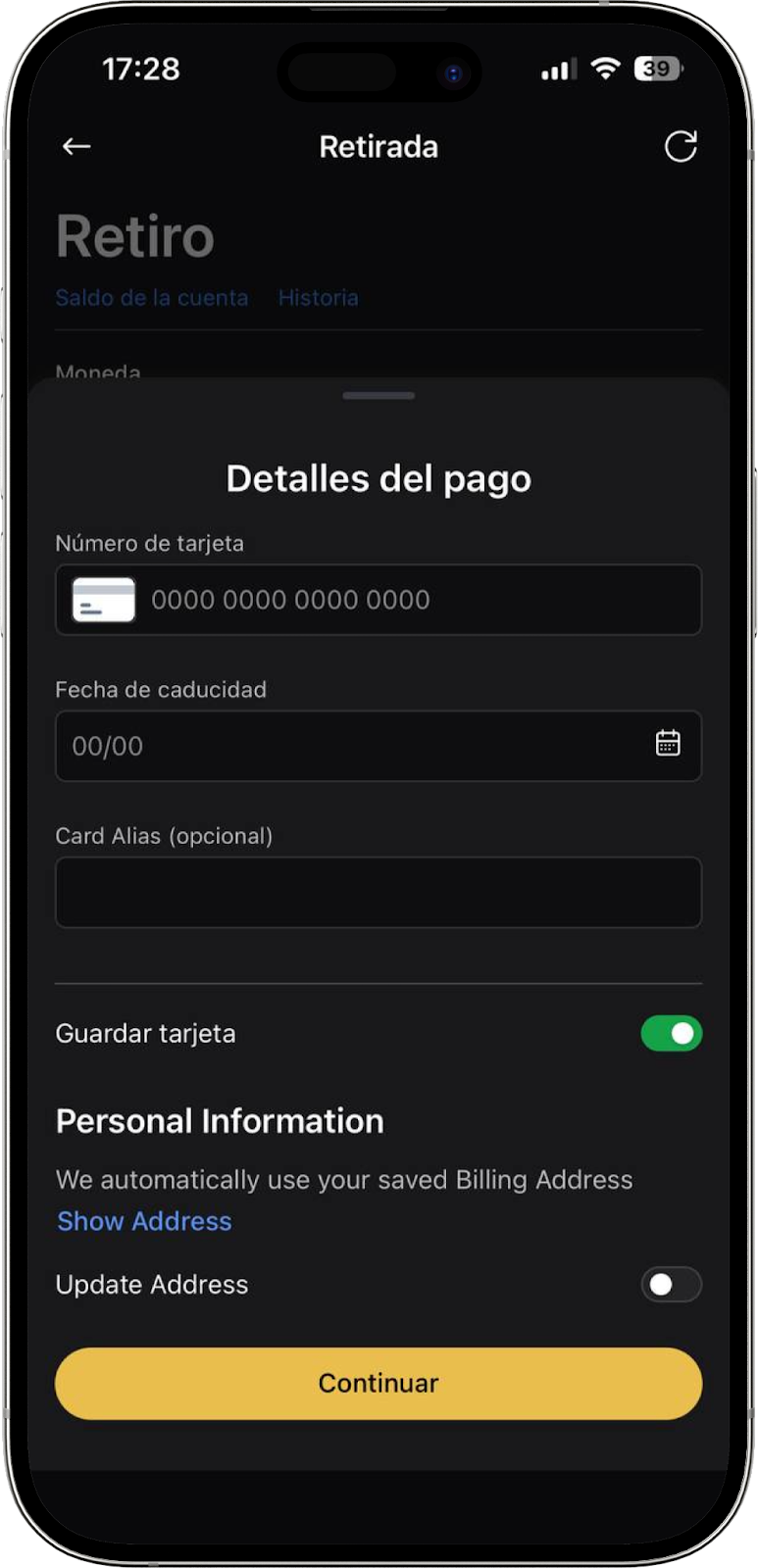Open the calendar icon for expiry date
This screenshot has height=1568, width=758.
coord(668,744)
